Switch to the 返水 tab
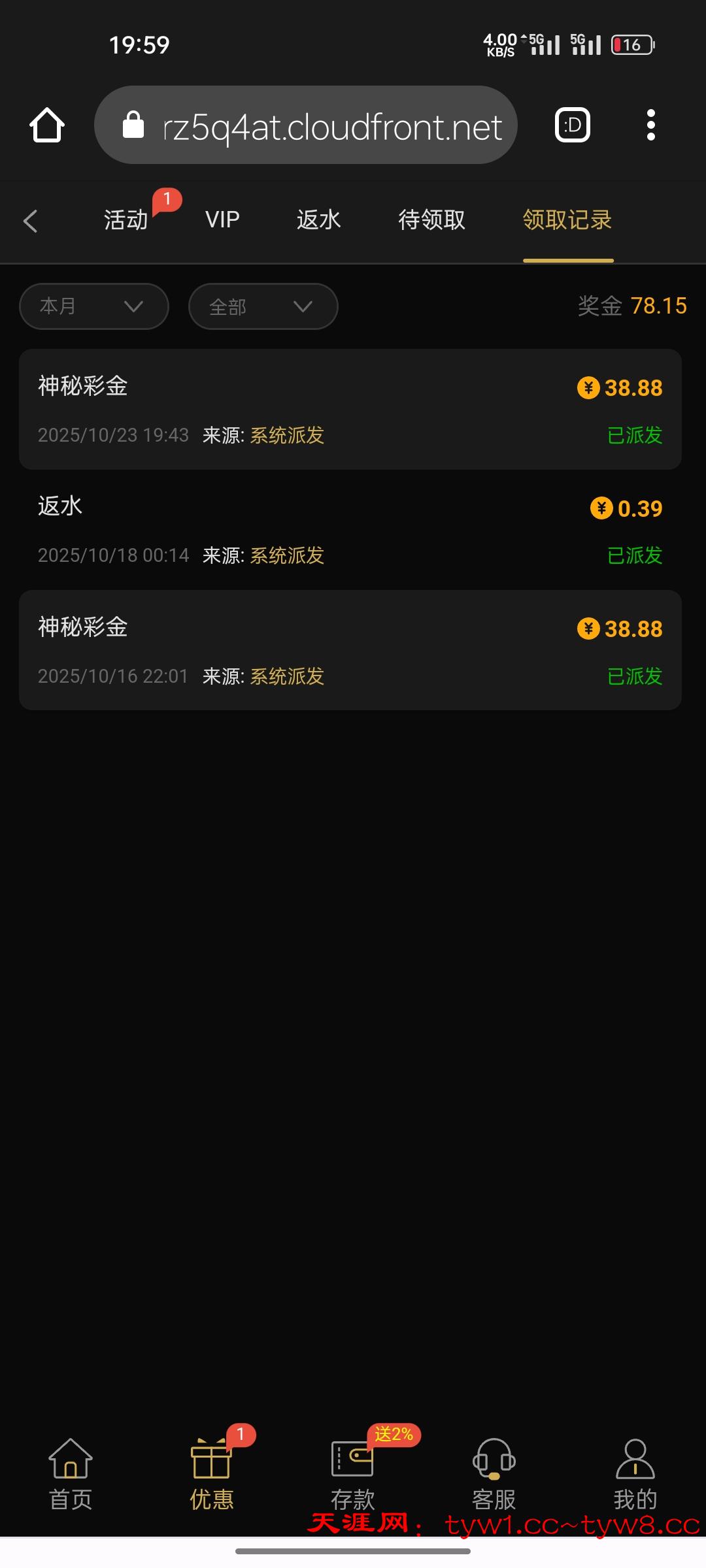706x1568 pixels. (x=318, y=220)
